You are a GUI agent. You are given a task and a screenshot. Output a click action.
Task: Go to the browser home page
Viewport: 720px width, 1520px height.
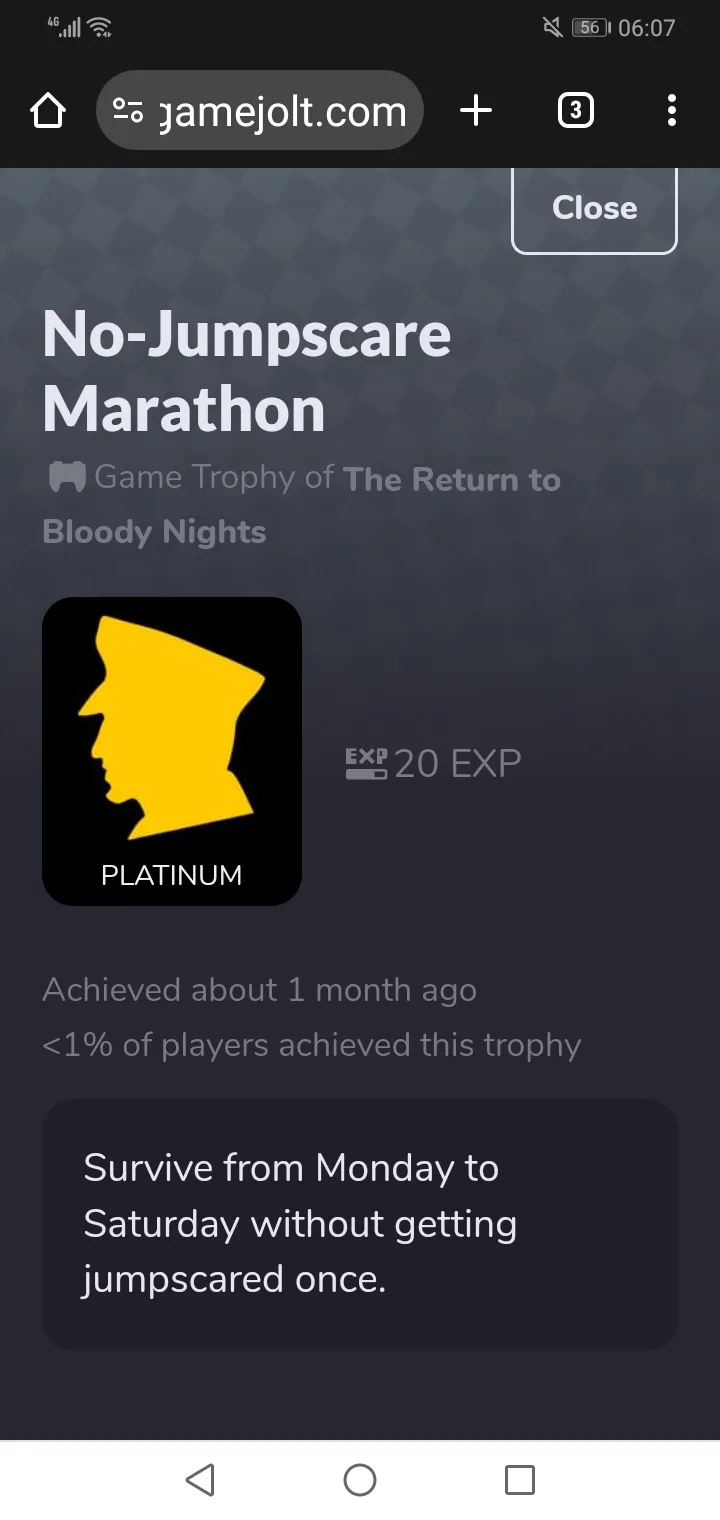click(x=49, y=111)
